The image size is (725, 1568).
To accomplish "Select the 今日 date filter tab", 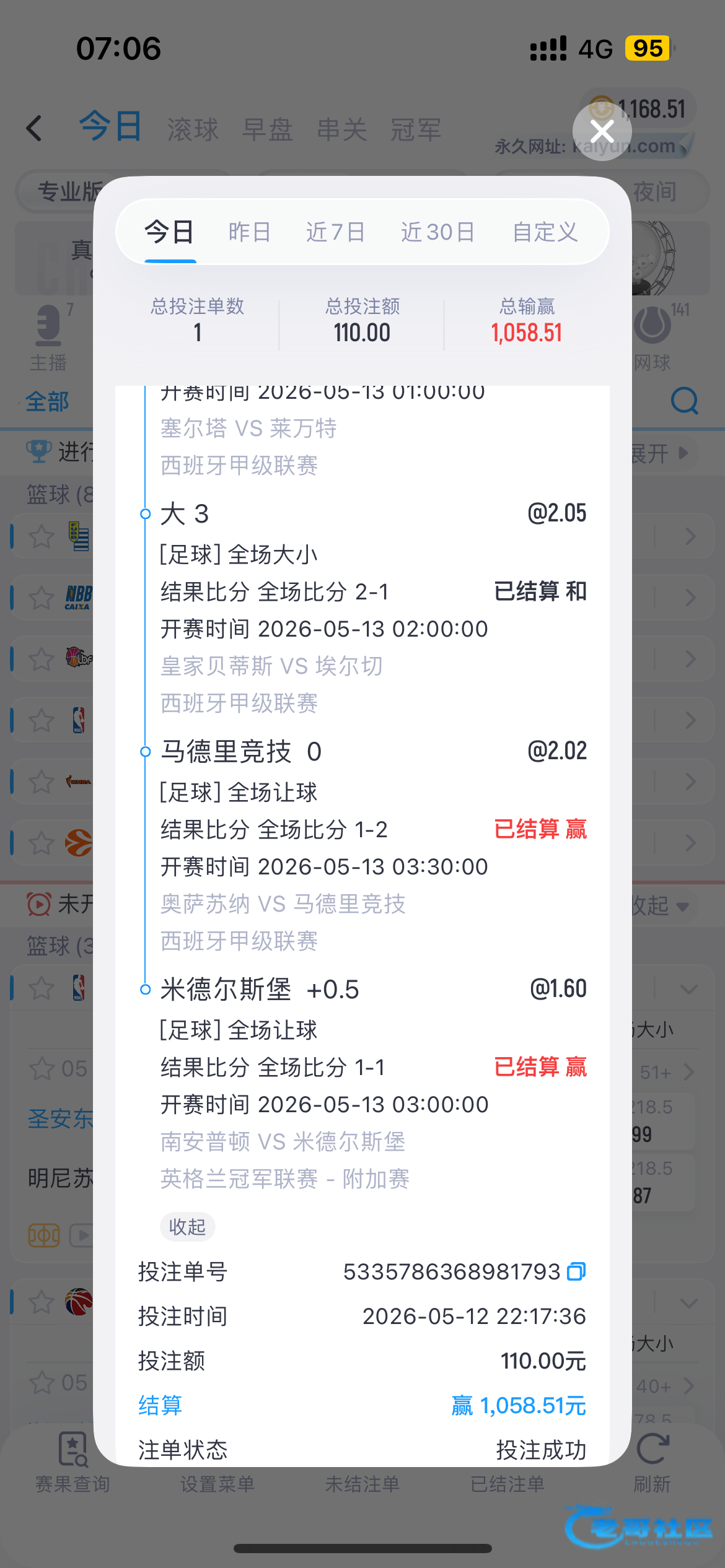I will tap(170, 232).
